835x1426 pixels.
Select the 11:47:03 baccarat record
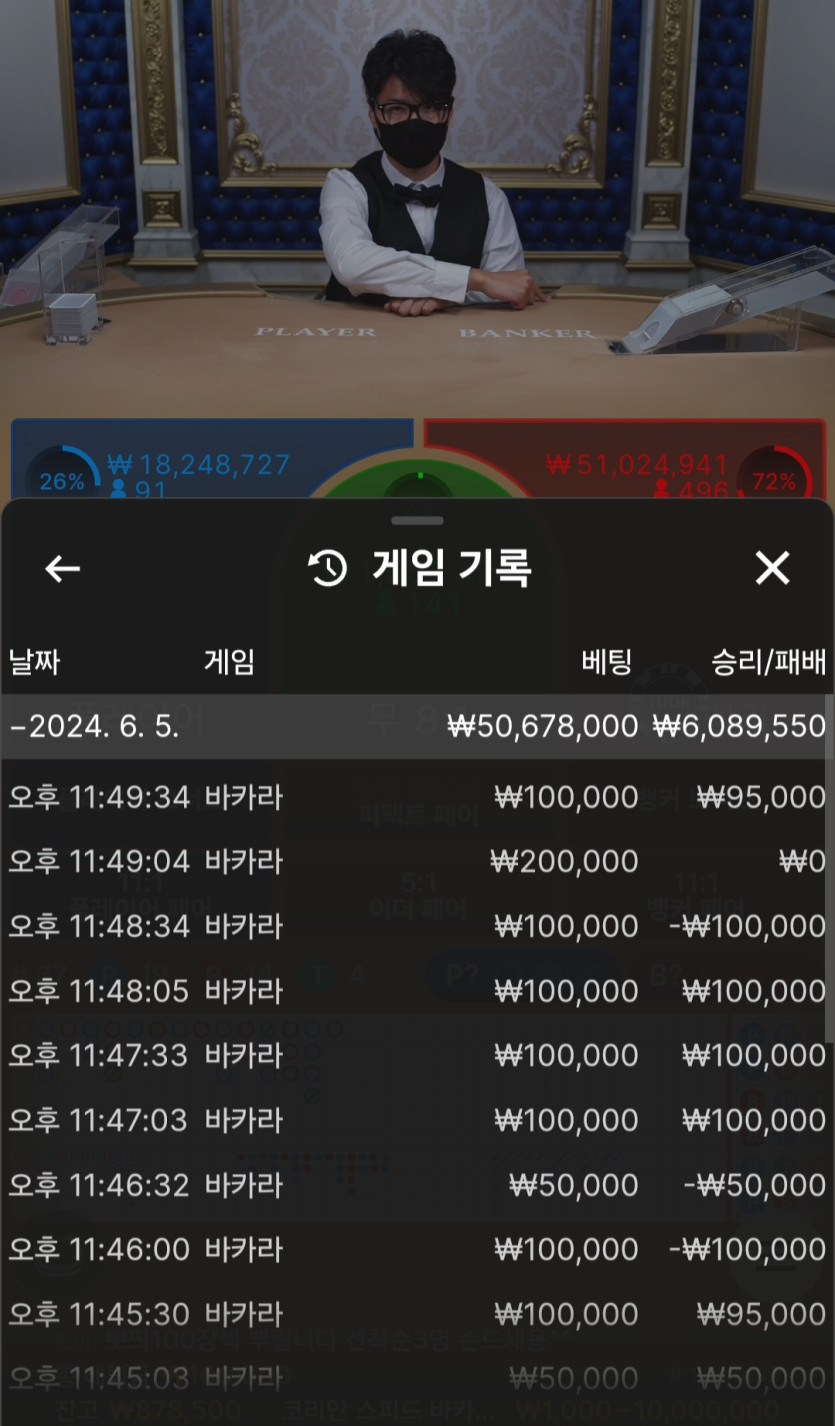coord(417,1120)
